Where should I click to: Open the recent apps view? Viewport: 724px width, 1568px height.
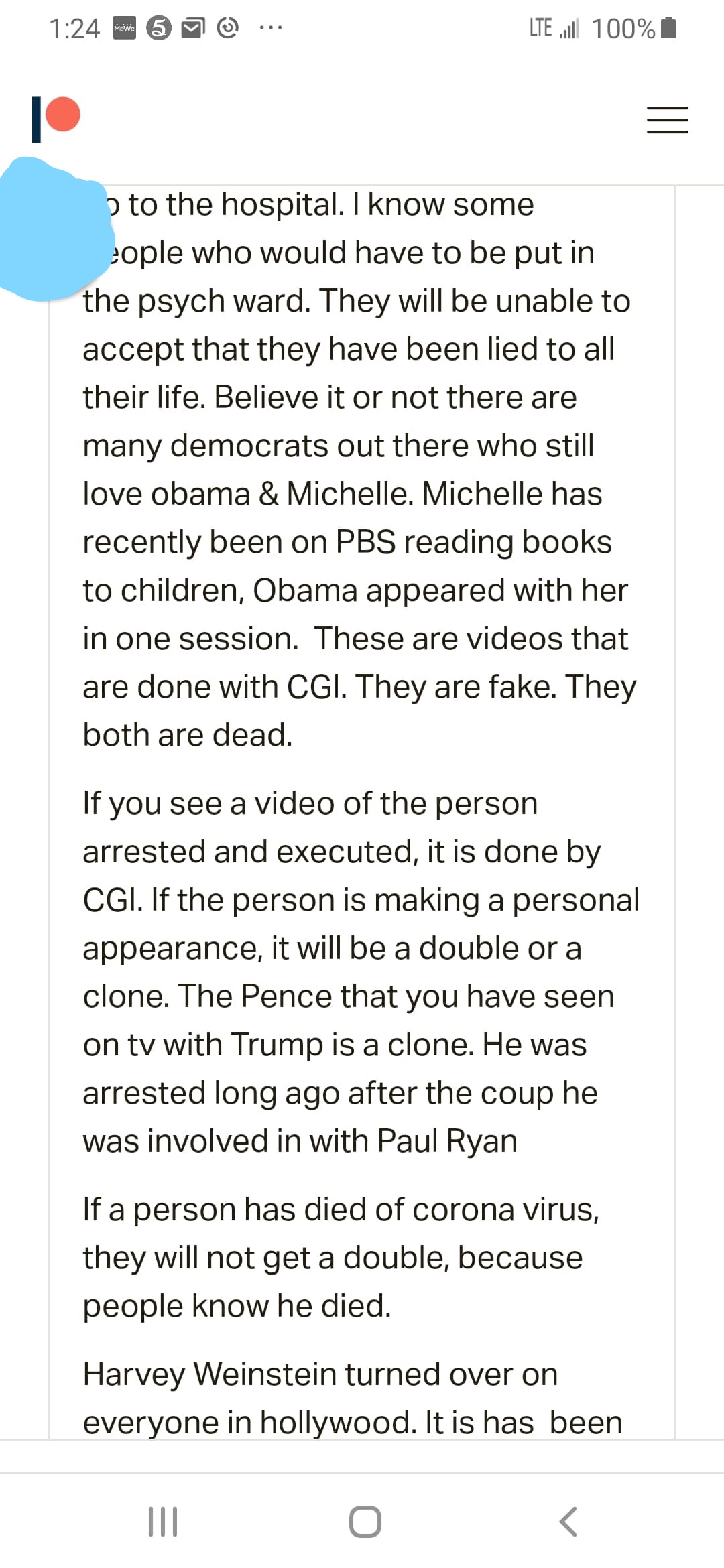coord(162,1521)
